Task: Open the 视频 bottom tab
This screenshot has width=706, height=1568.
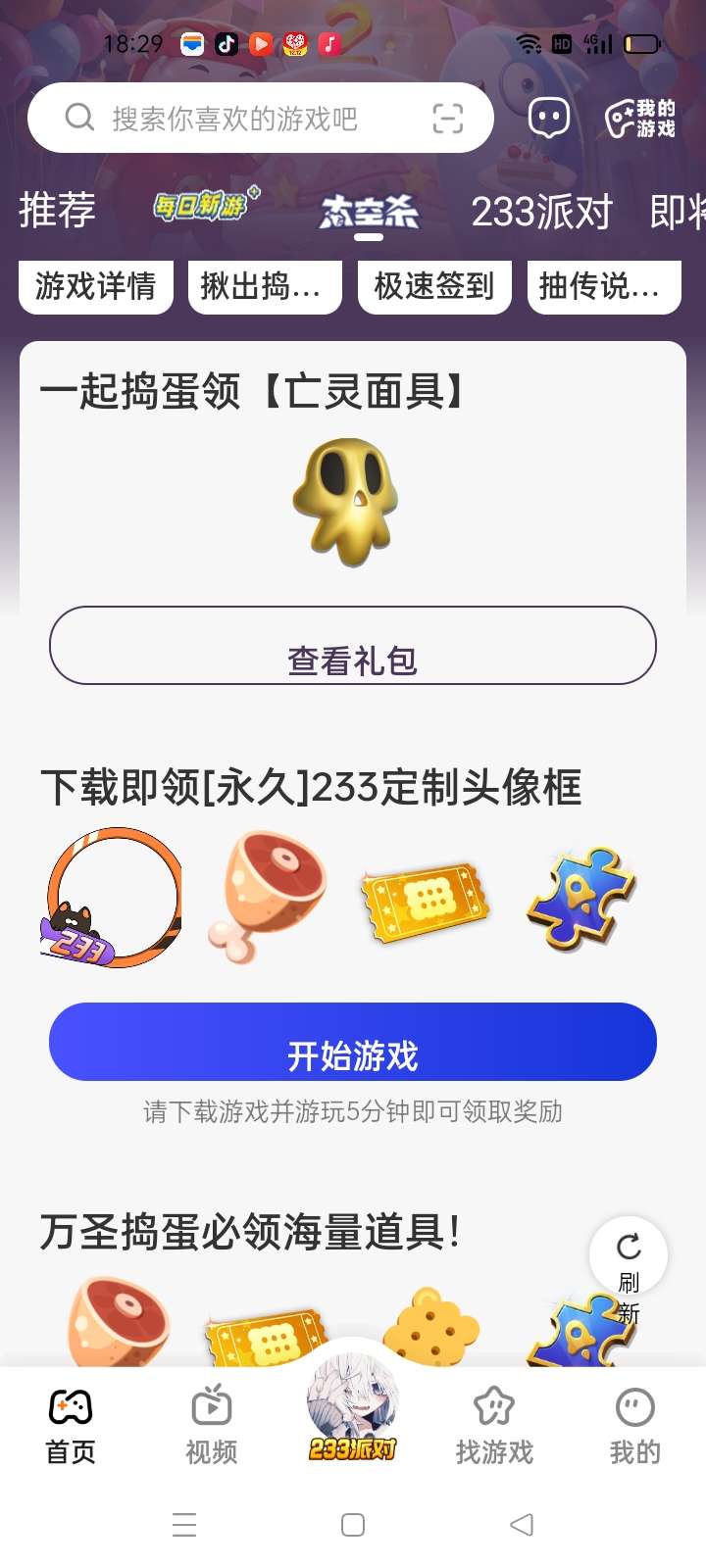Action: [x=212, y=1426]
